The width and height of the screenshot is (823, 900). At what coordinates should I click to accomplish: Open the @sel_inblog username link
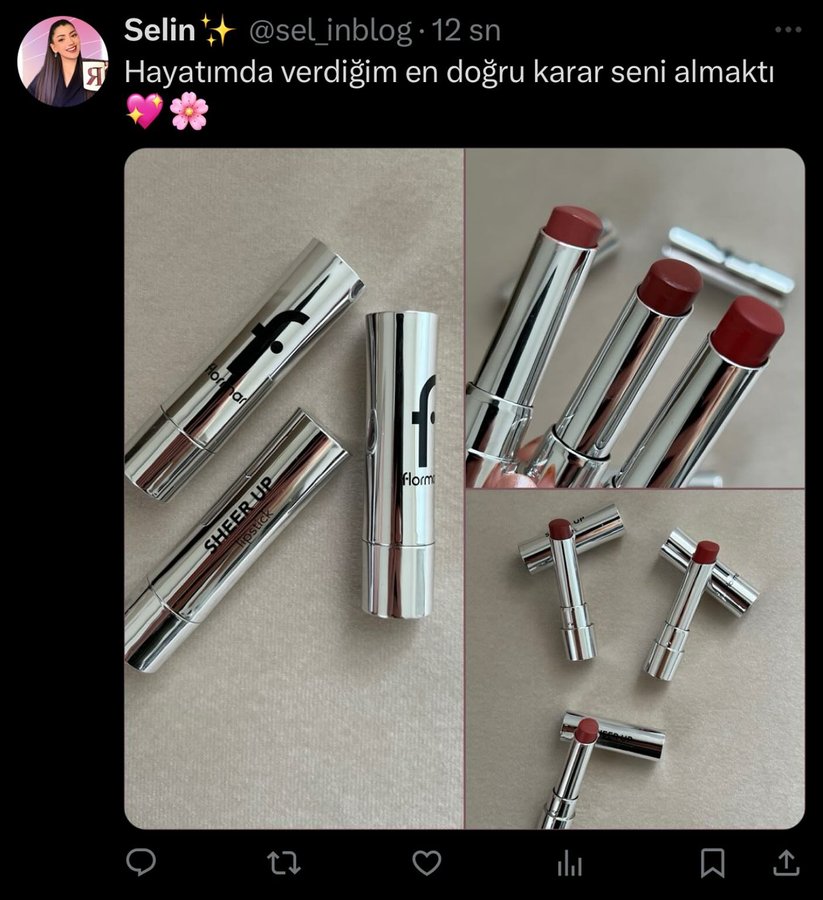pyautogui.click(x=330, y=31)
